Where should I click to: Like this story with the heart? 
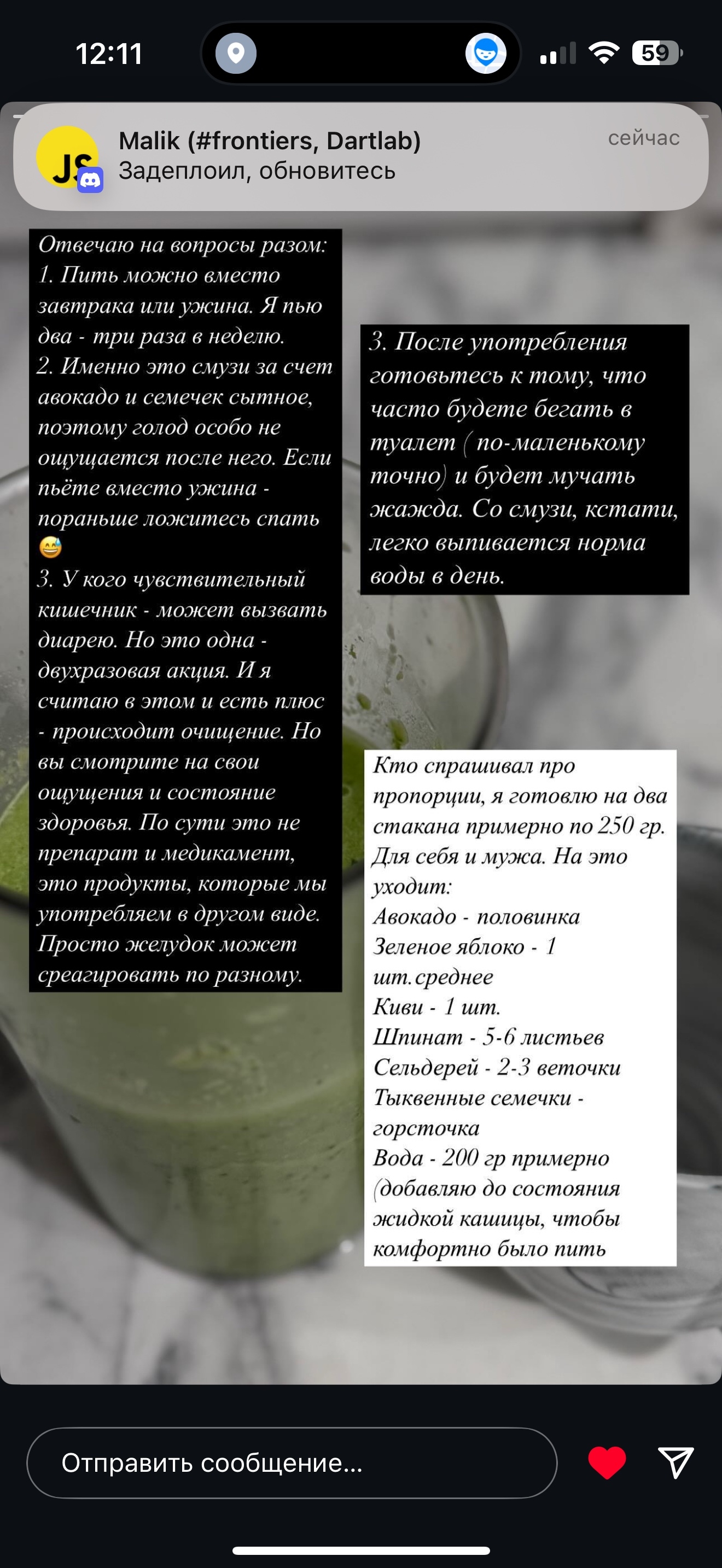click(x=607, y=1462)
